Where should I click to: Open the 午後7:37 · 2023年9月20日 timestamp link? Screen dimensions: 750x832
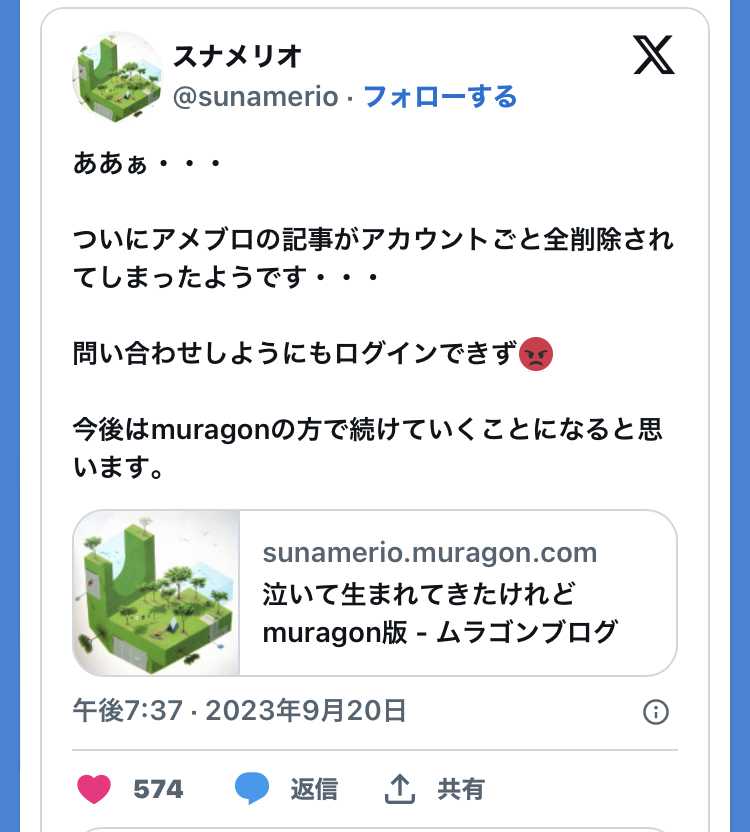(x=239, y=711)
